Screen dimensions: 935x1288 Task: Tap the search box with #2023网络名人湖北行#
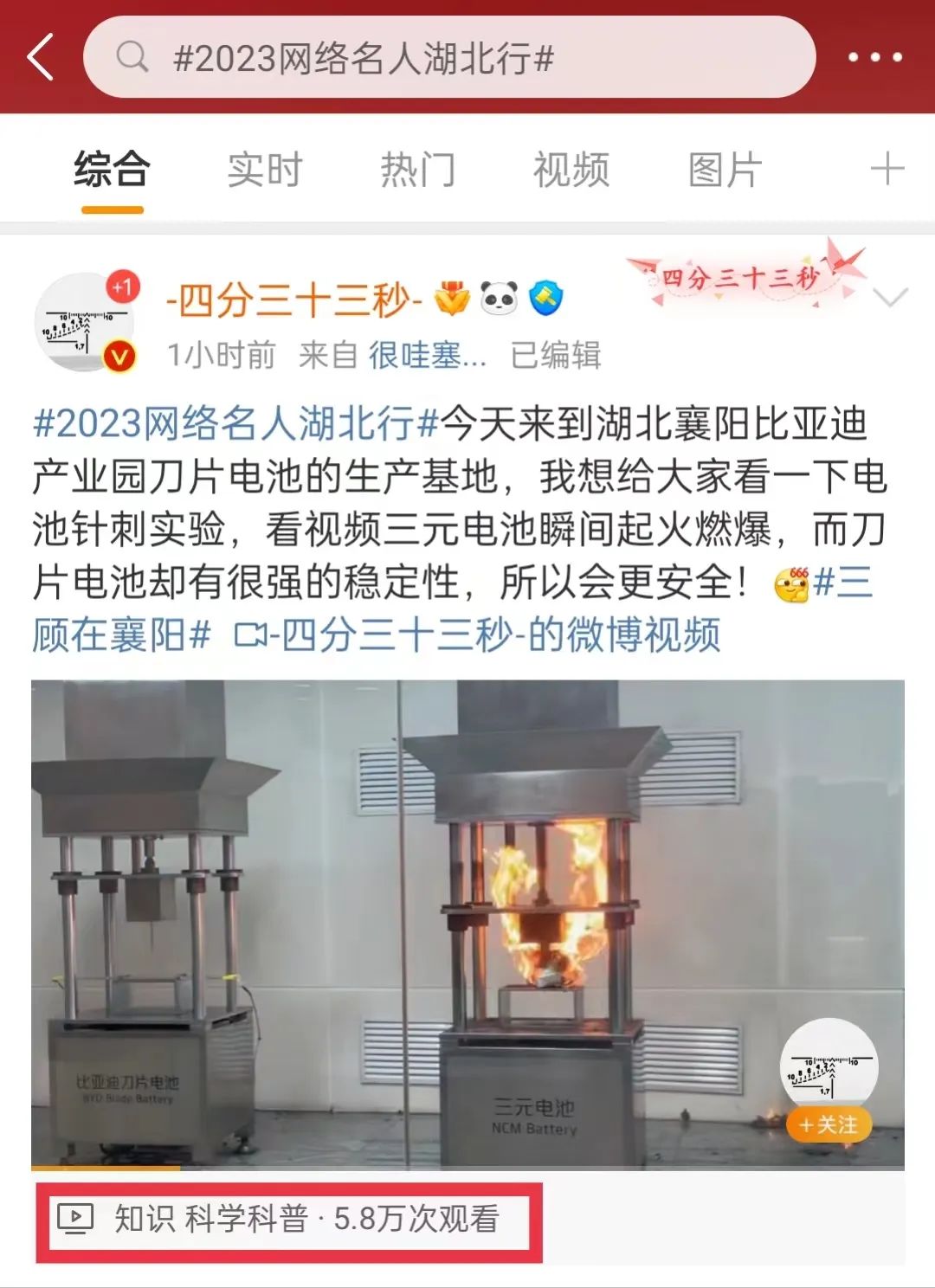pyautogui.click(x=448, y=58)
